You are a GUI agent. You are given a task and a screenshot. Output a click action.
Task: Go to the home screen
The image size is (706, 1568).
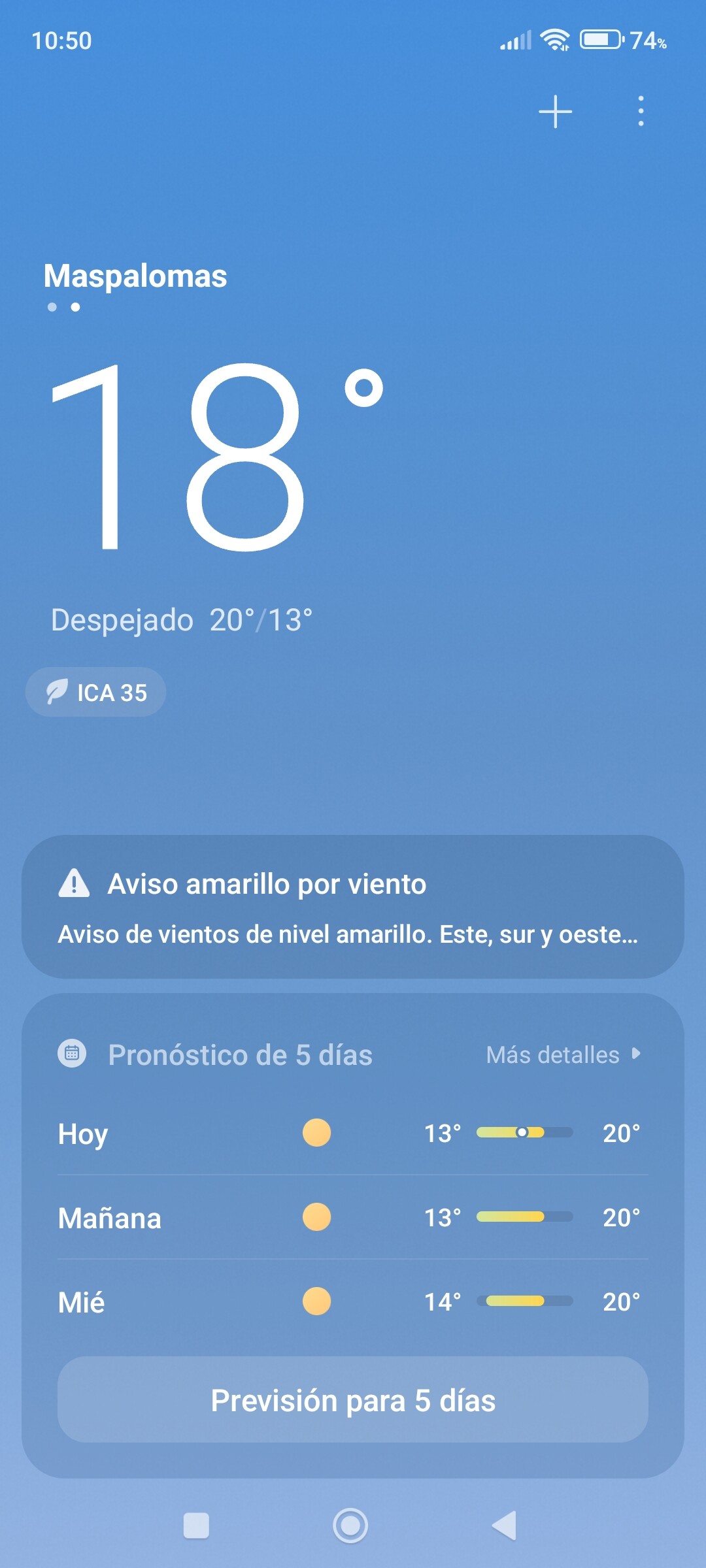[350, 1526]
